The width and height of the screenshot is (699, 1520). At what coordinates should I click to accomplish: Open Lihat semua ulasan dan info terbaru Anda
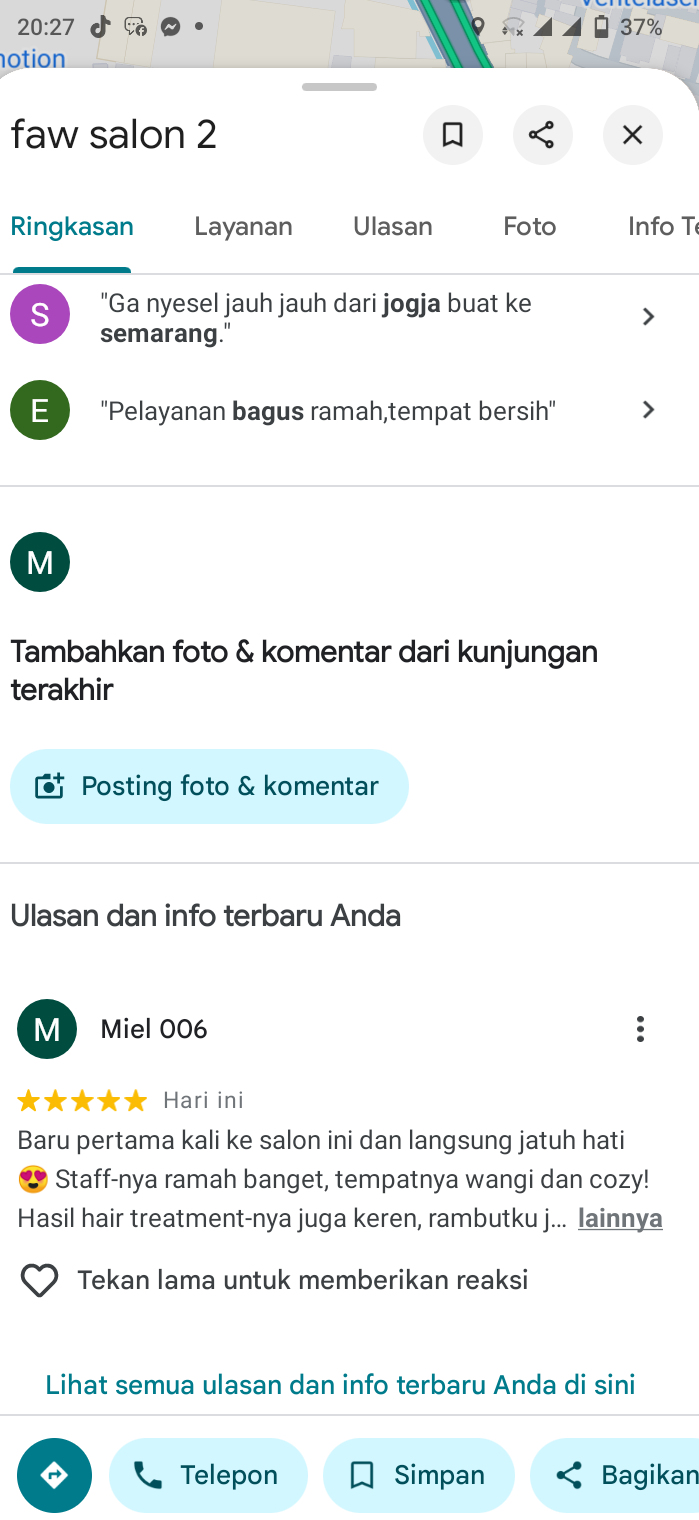(340, 1385)
